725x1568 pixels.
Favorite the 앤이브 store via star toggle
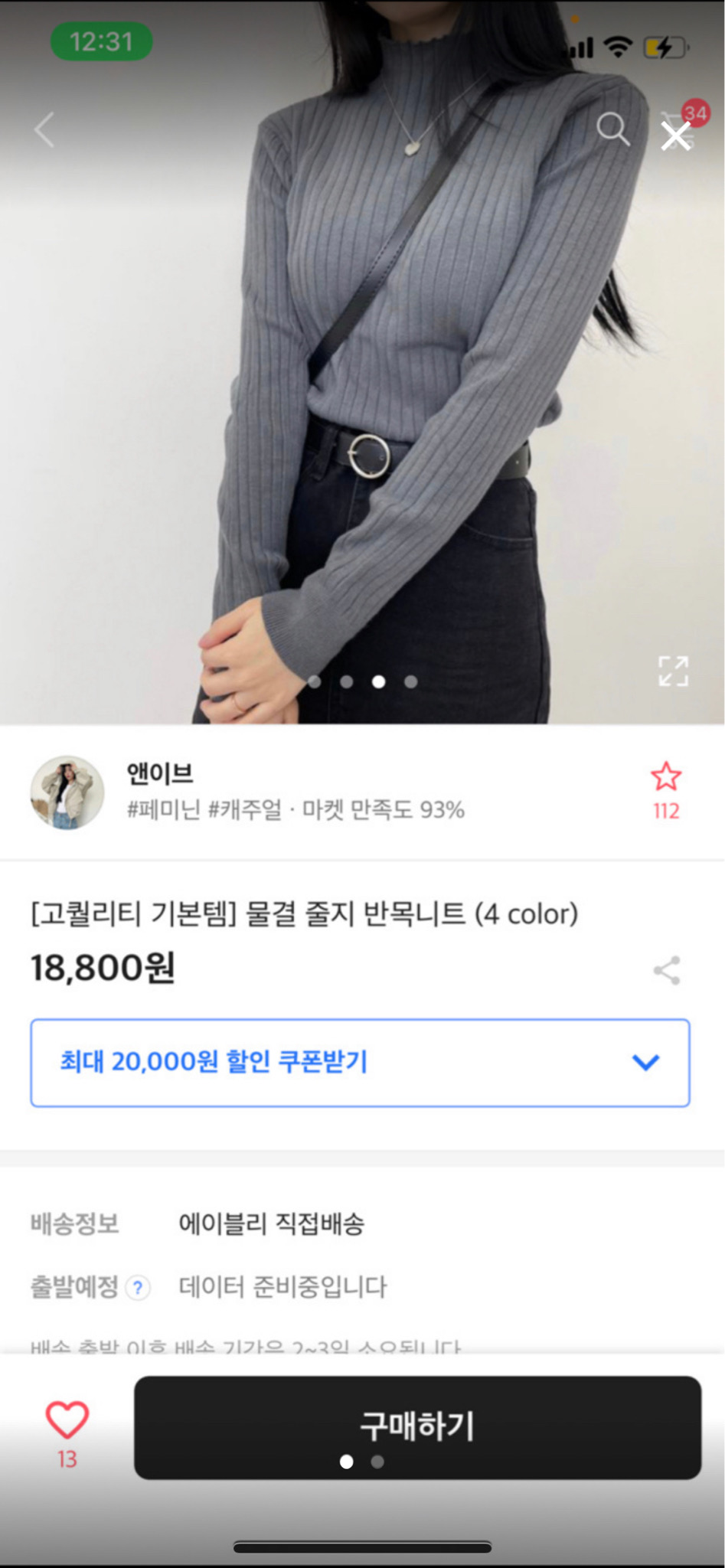pos(665,776)
